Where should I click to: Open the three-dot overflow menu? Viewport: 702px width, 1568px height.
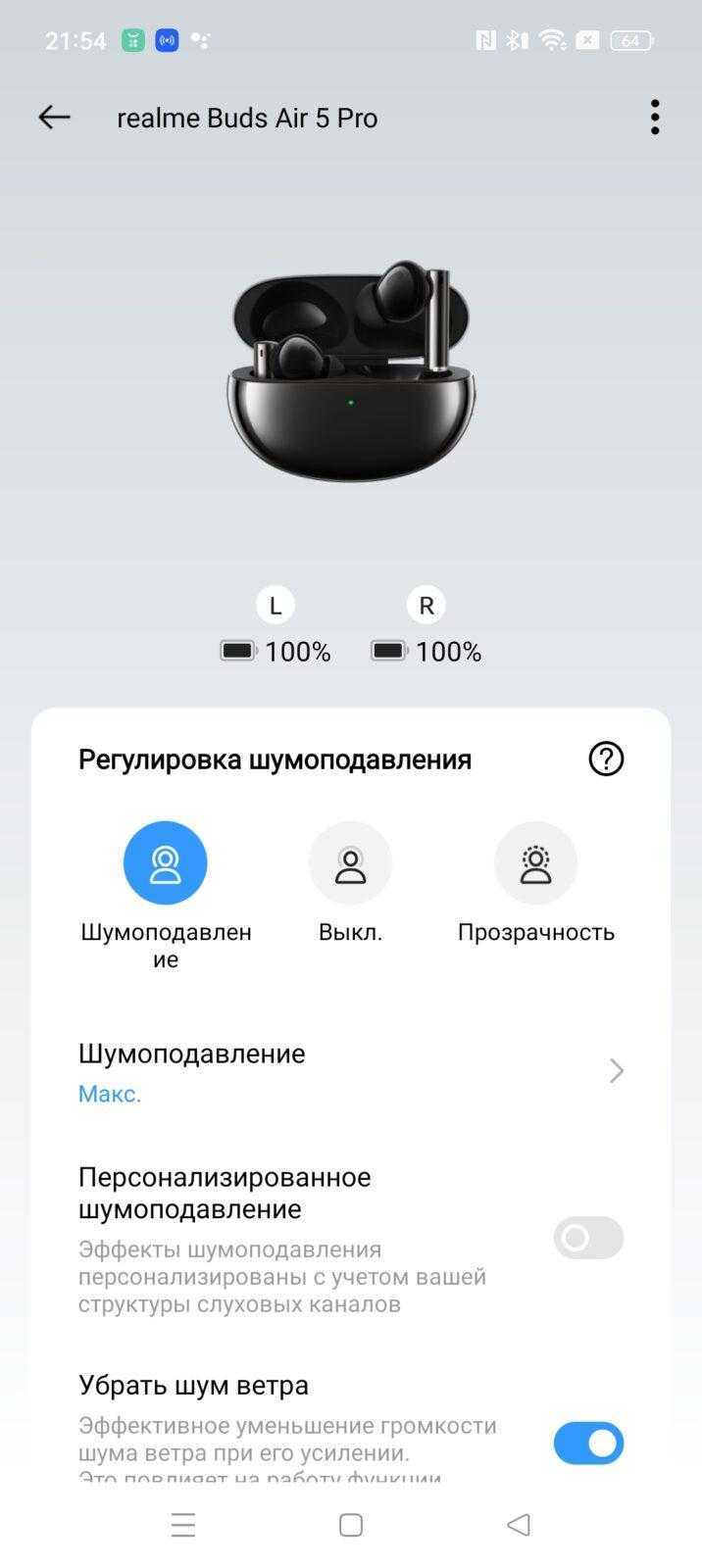click(655, 118)
